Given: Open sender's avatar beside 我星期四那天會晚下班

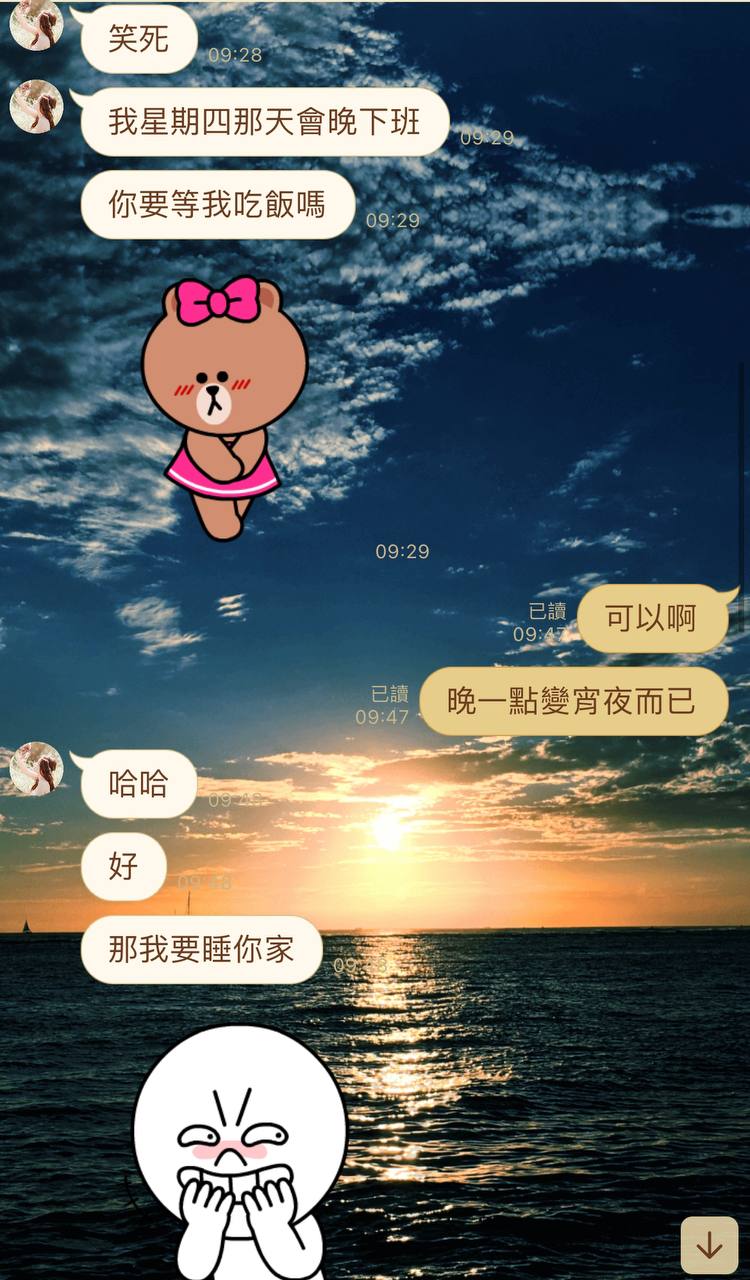Looking at the screenshot, I should tap(37, 106).
